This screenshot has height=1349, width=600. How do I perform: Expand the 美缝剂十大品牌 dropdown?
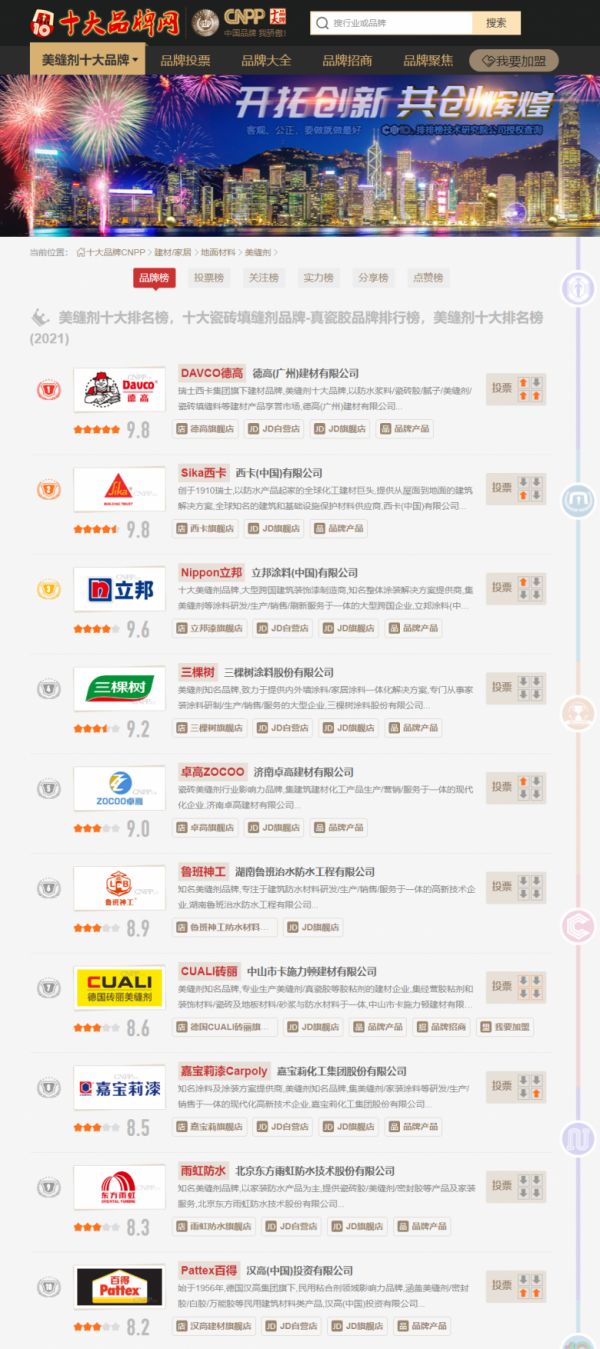click(89, 60)
